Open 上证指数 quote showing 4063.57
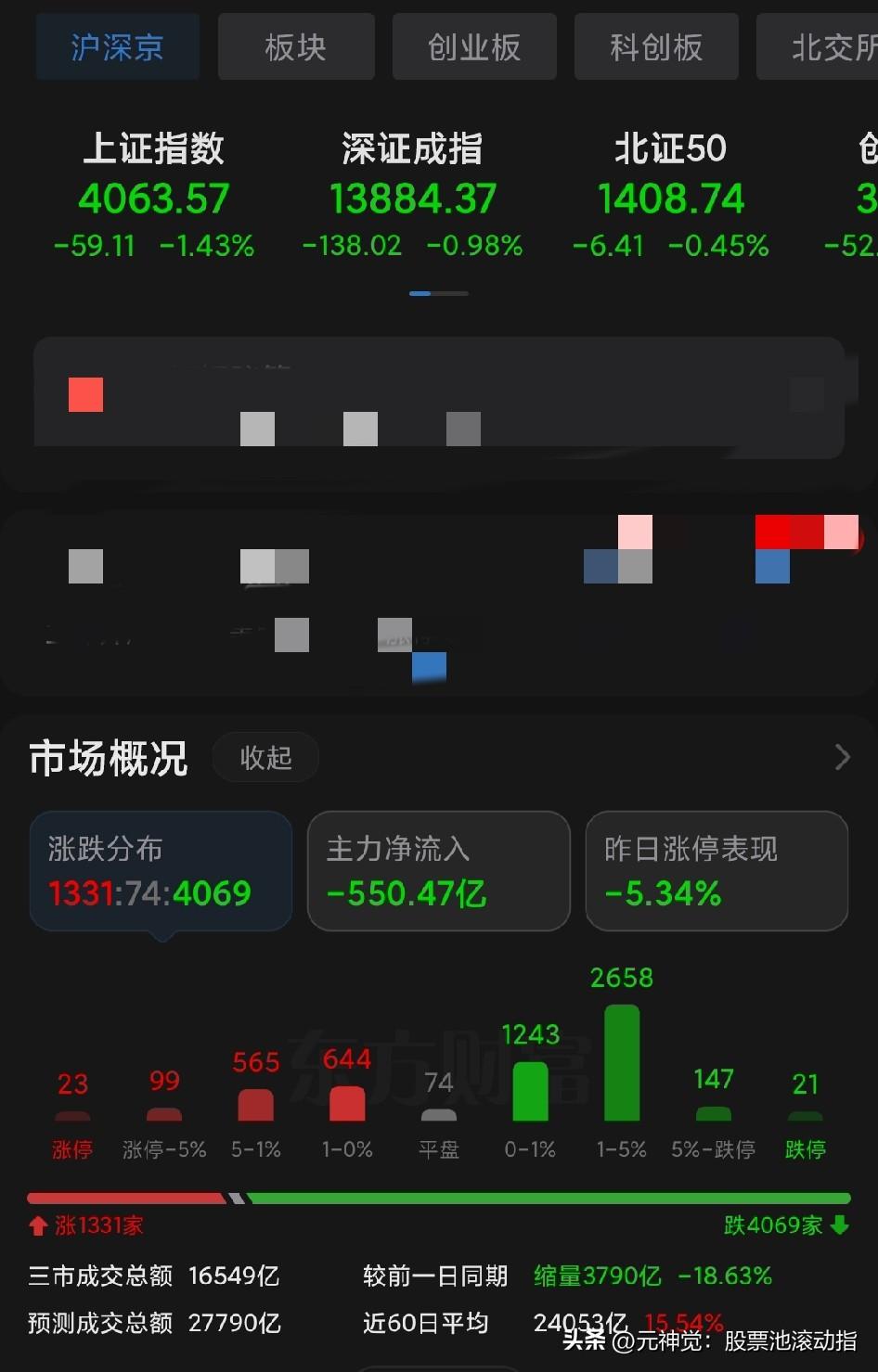The image size is (878, 1372). pyautogui.click(x=152, y=195)
